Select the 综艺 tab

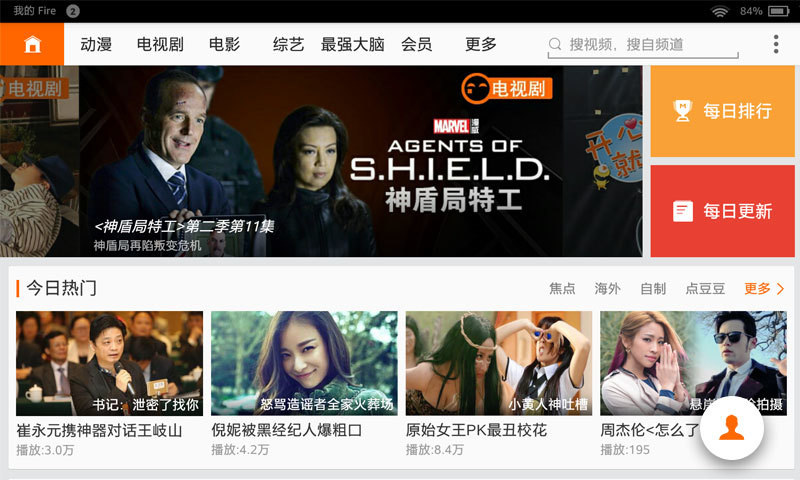click(x=288, y=44)
